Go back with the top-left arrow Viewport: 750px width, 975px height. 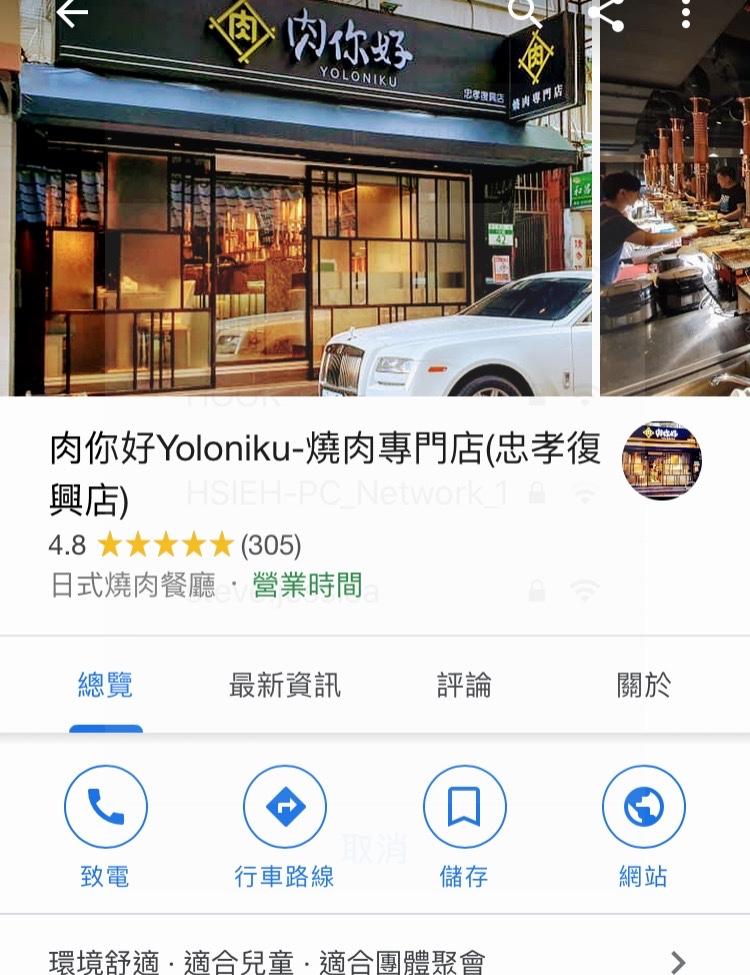pos(72,13)
